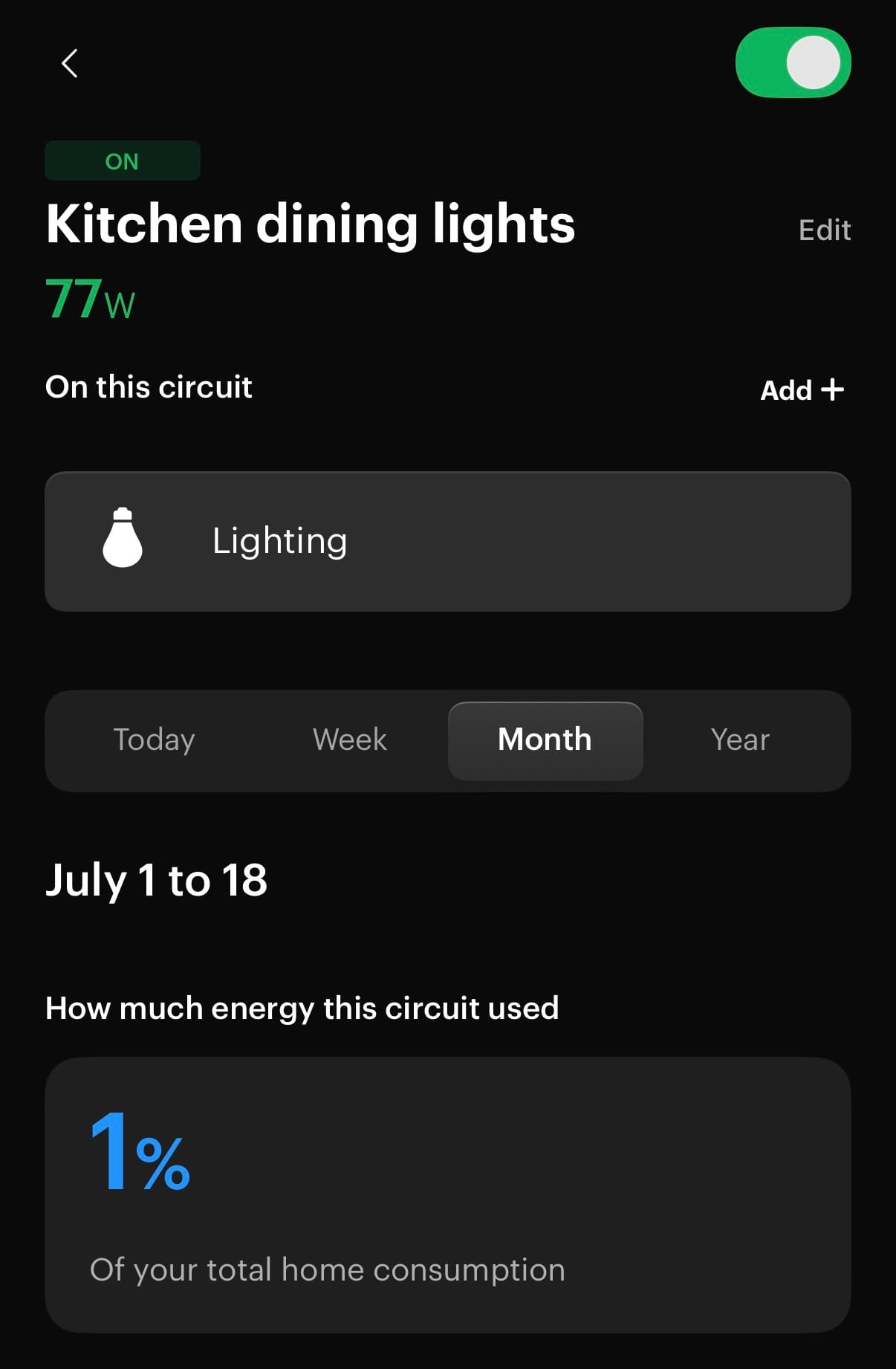Click the back arrow to return
Screen dimensions: 896x1369
point(69,63)
